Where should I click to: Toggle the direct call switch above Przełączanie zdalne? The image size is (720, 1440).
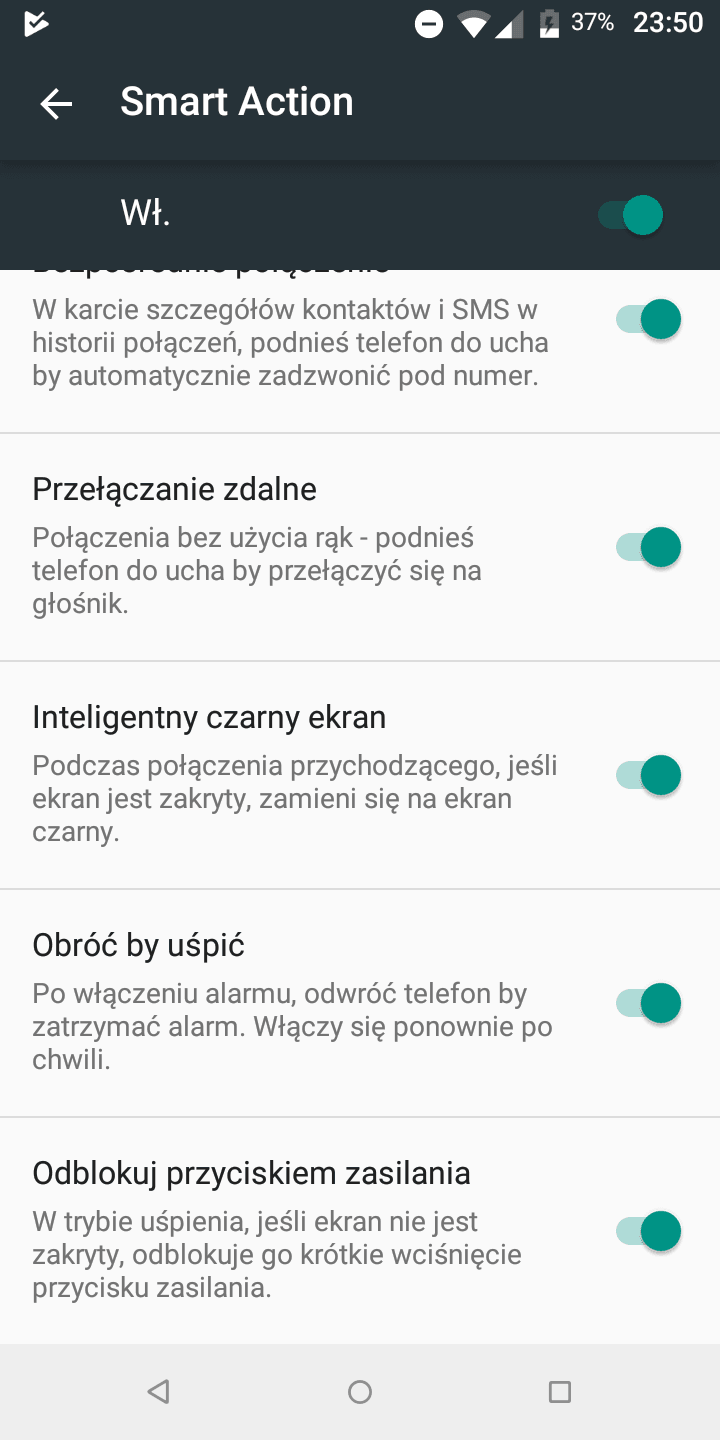[x=649, y=319]
